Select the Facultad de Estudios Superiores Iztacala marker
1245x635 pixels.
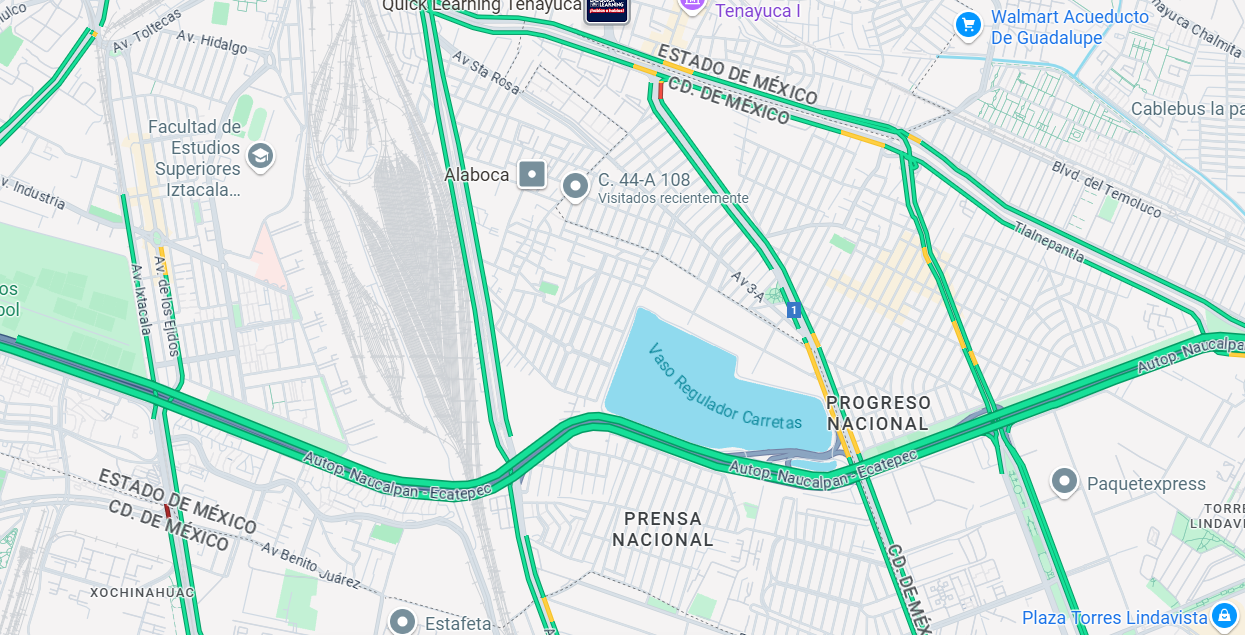(260, 155)
